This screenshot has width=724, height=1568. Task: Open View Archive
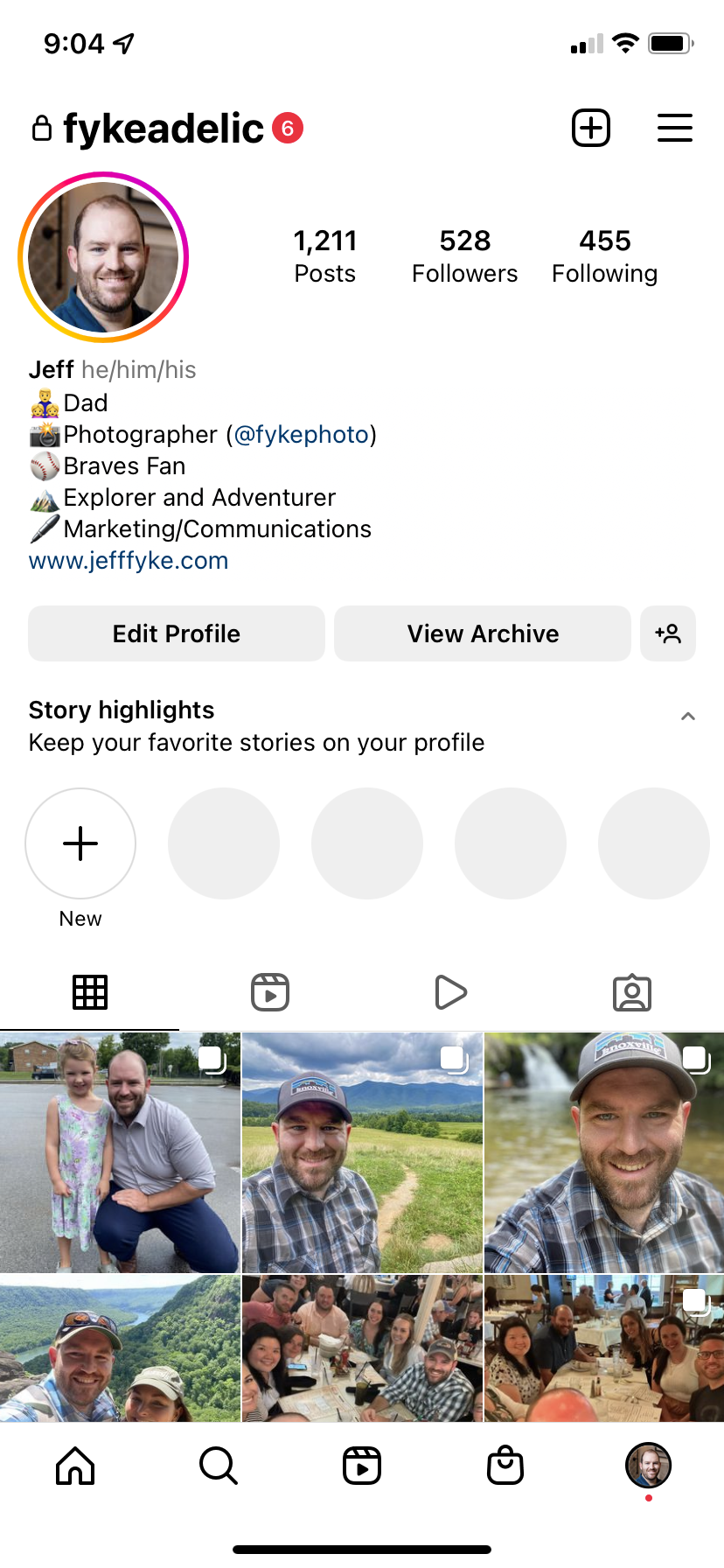(x=483, y=633)
